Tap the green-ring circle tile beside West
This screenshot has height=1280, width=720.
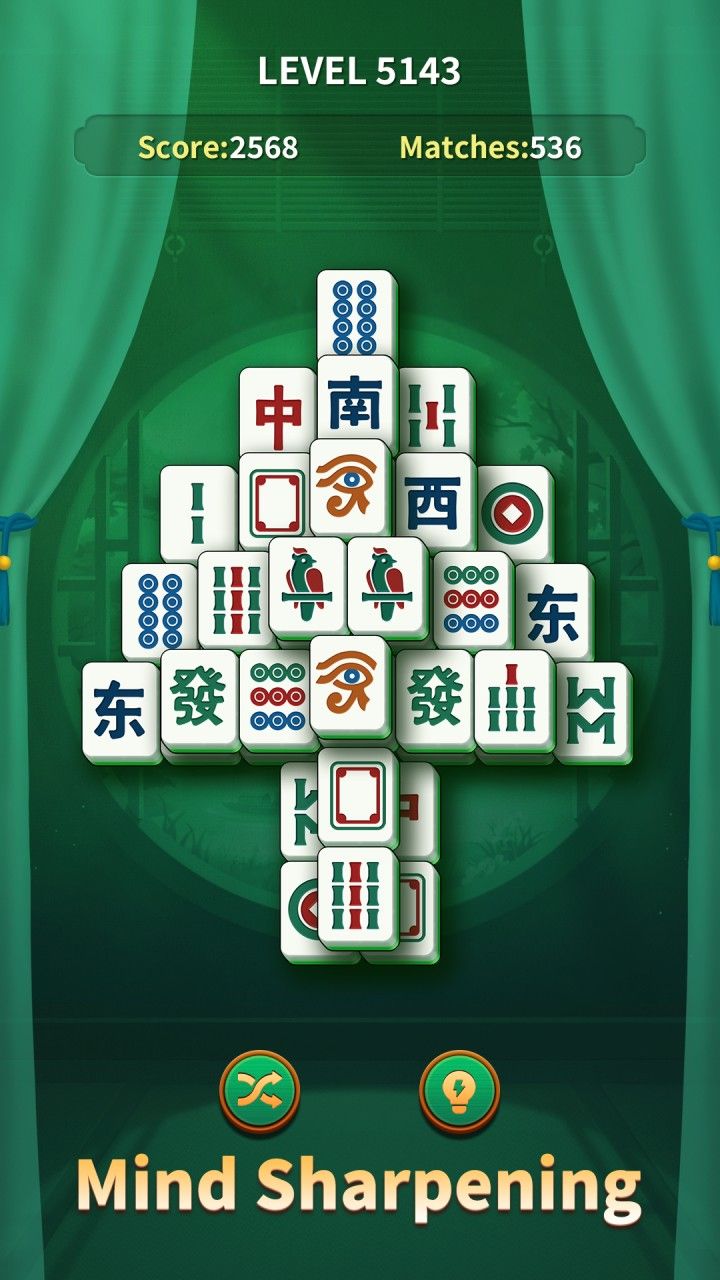click(516, 512)
